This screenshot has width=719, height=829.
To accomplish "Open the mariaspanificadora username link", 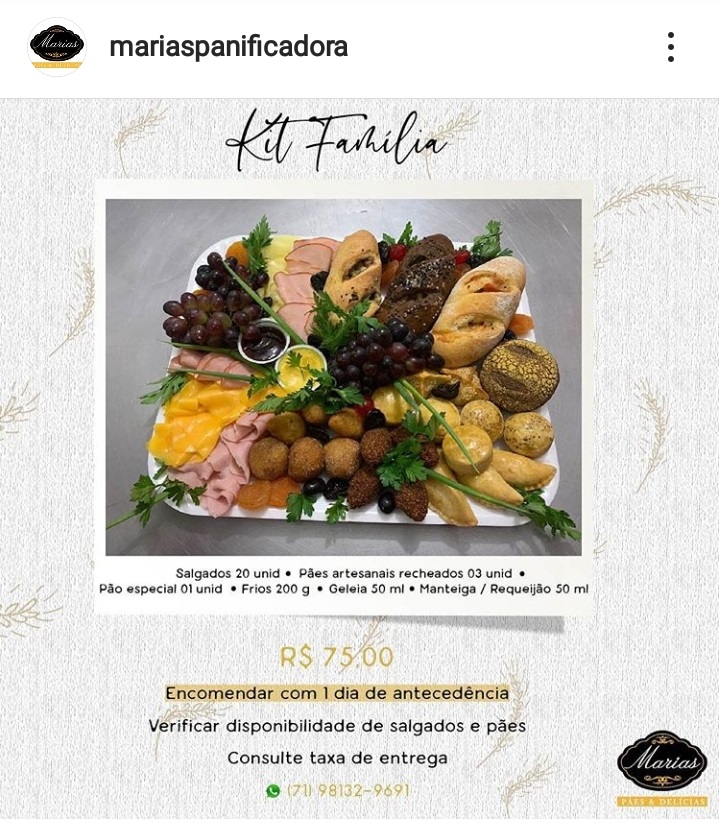I will 228,47.
